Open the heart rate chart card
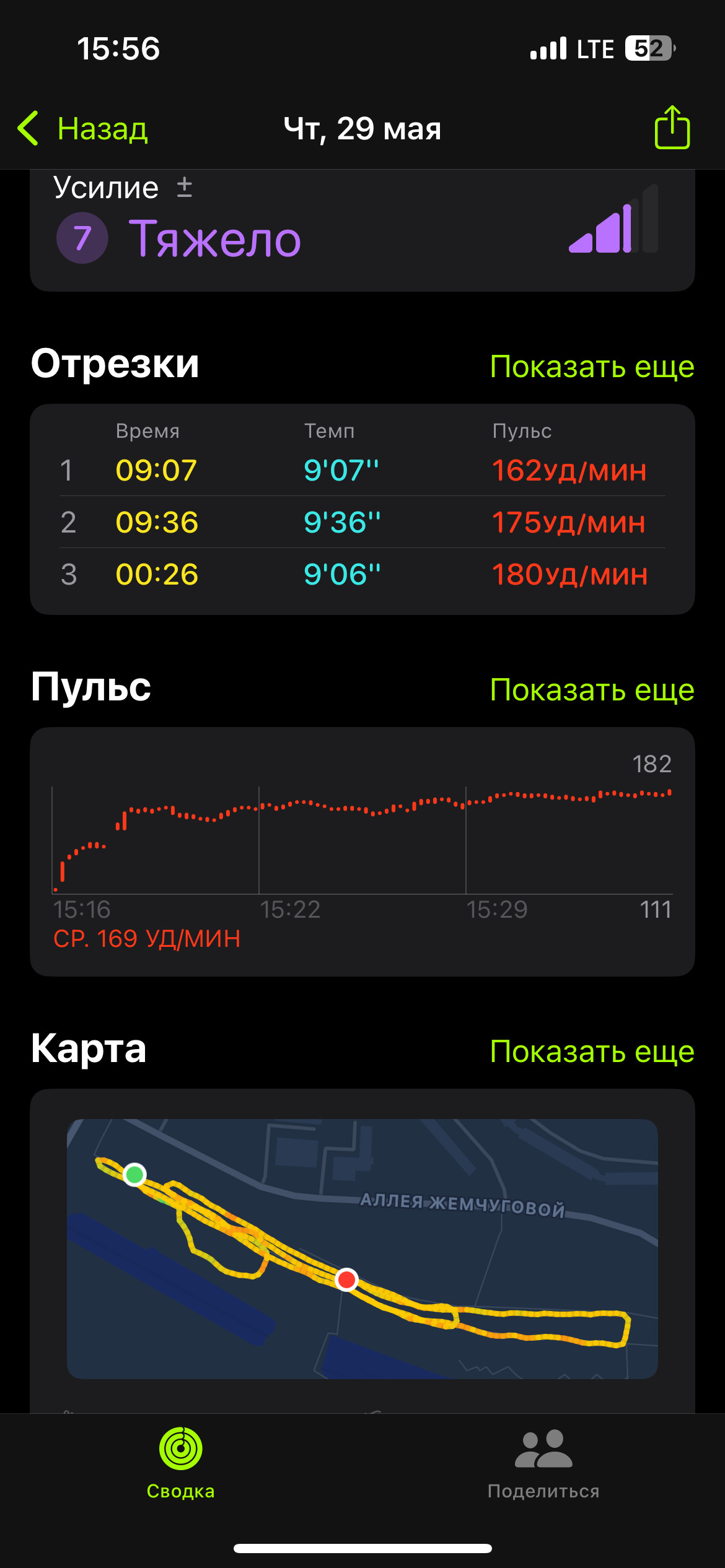 pos(362,852)
